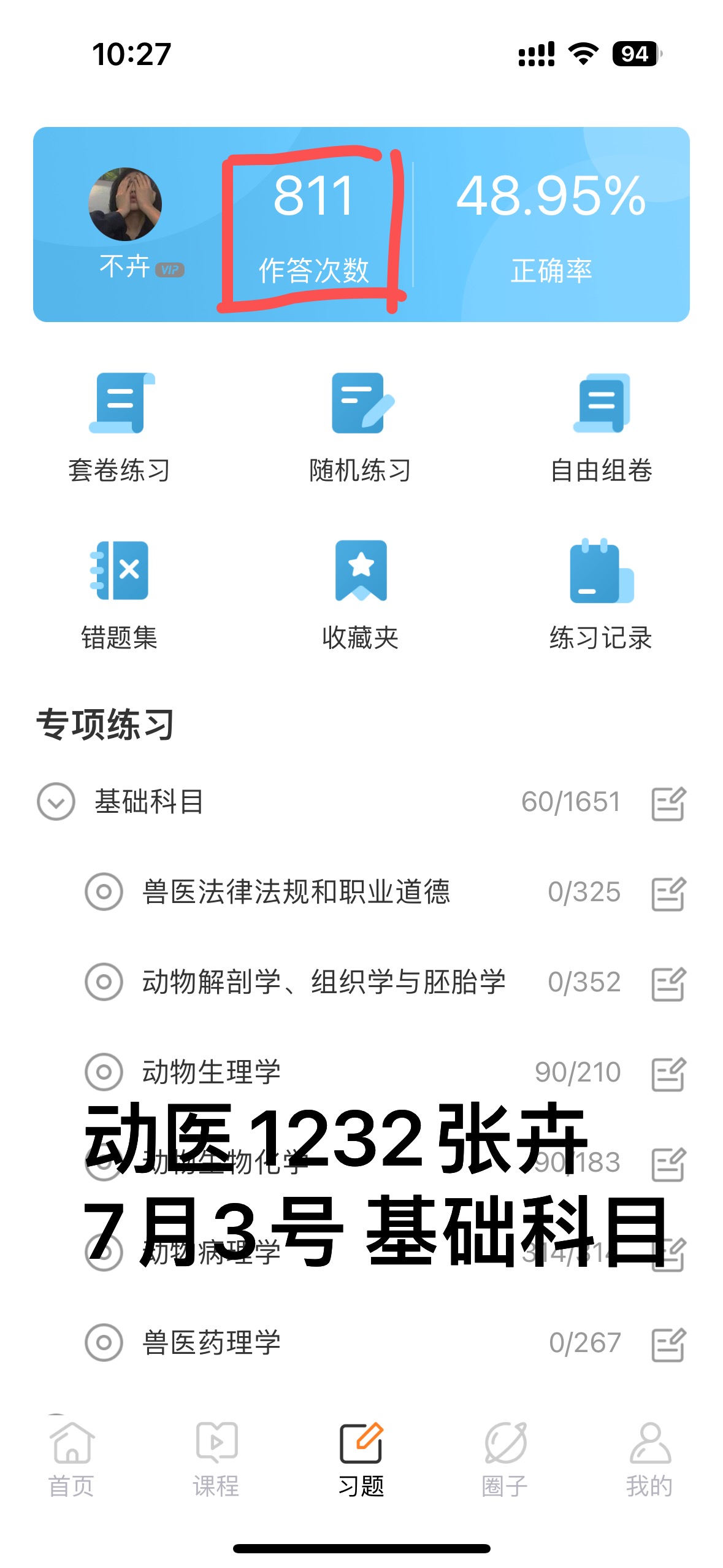Screen dimensions: 723x1568
Task: Open 动物生理学 subject
Action: click(212, 1072)
